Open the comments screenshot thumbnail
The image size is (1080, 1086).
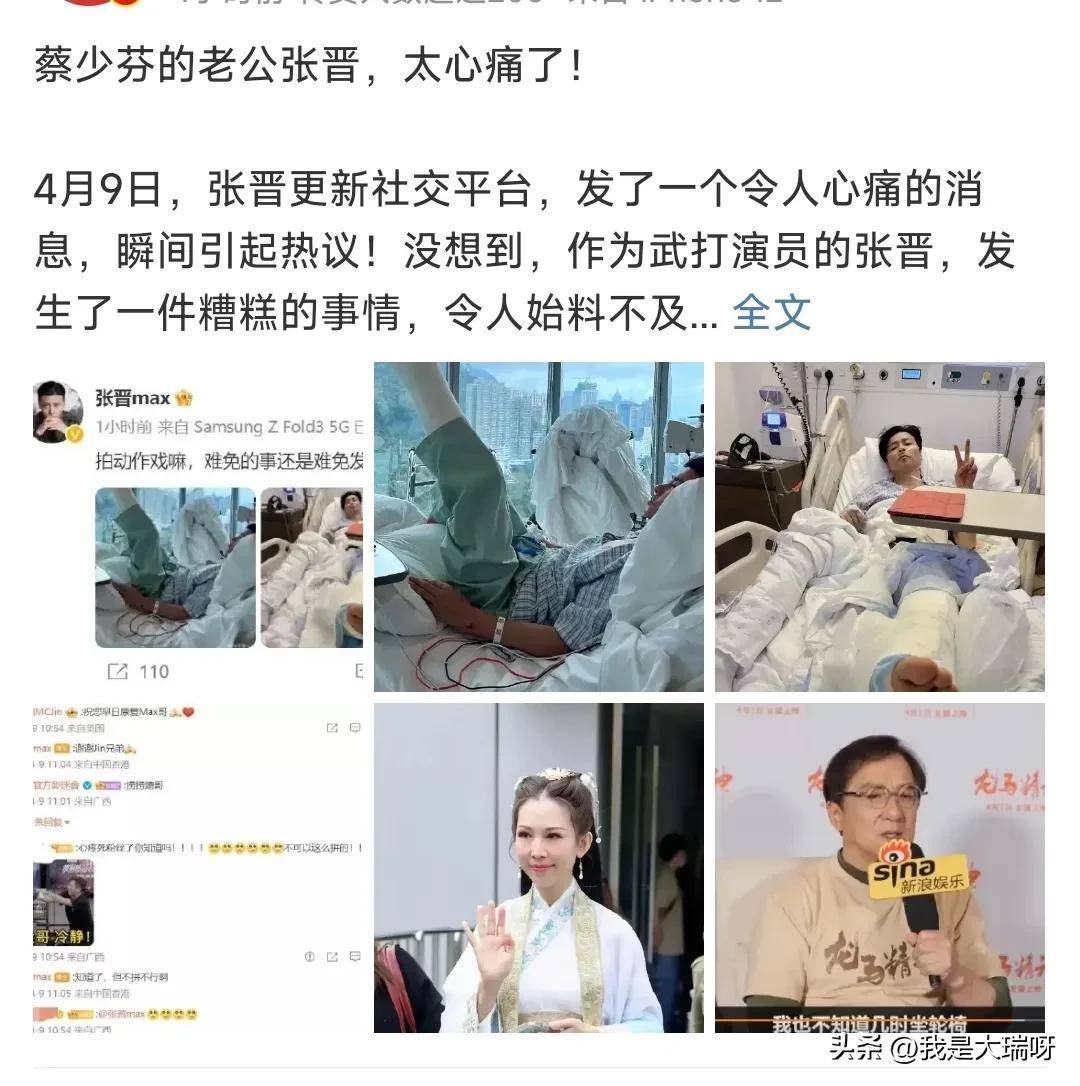(198, 867)
